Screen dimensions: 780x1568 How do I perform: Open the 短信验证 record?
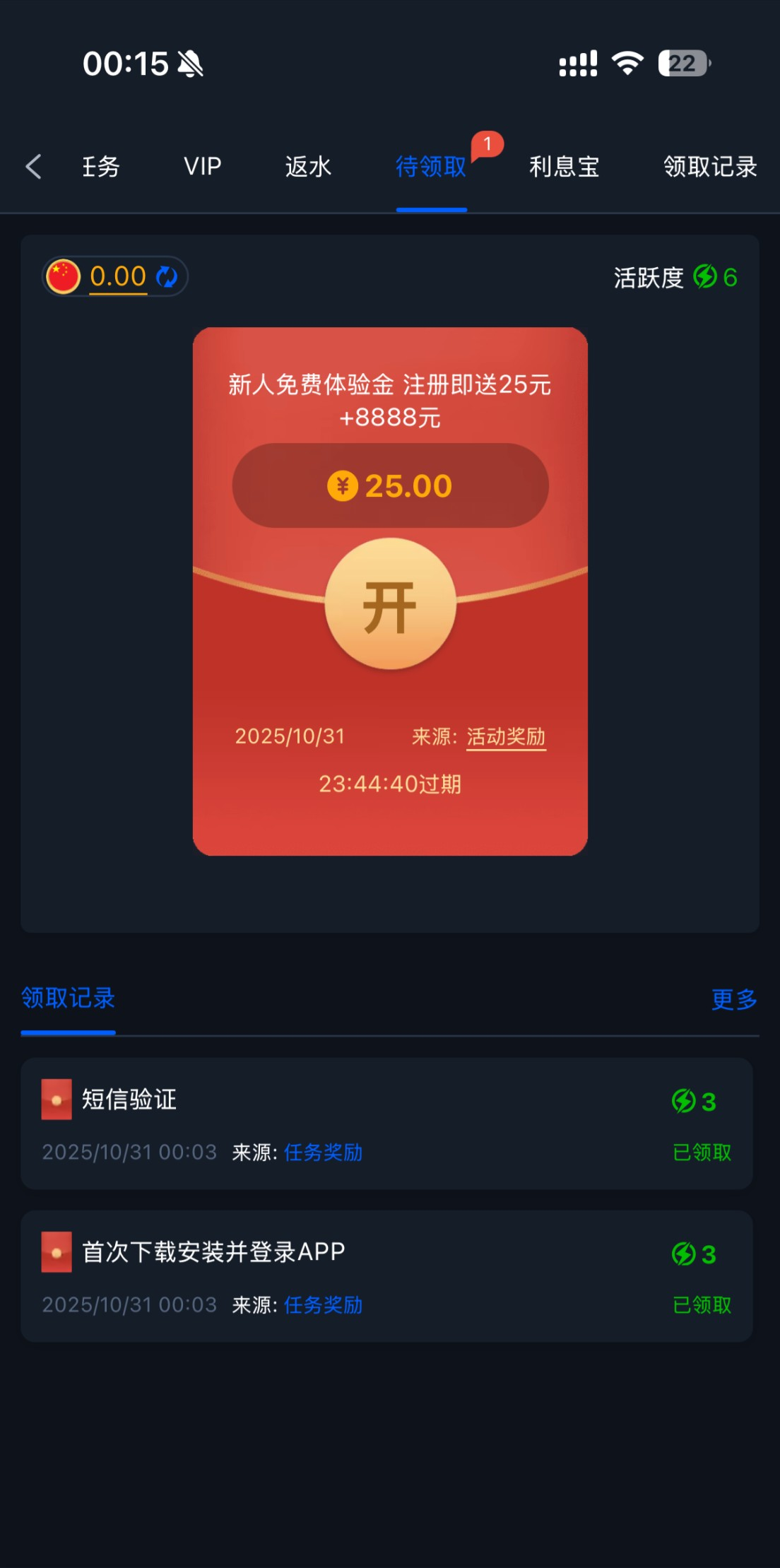[129, 1100]
